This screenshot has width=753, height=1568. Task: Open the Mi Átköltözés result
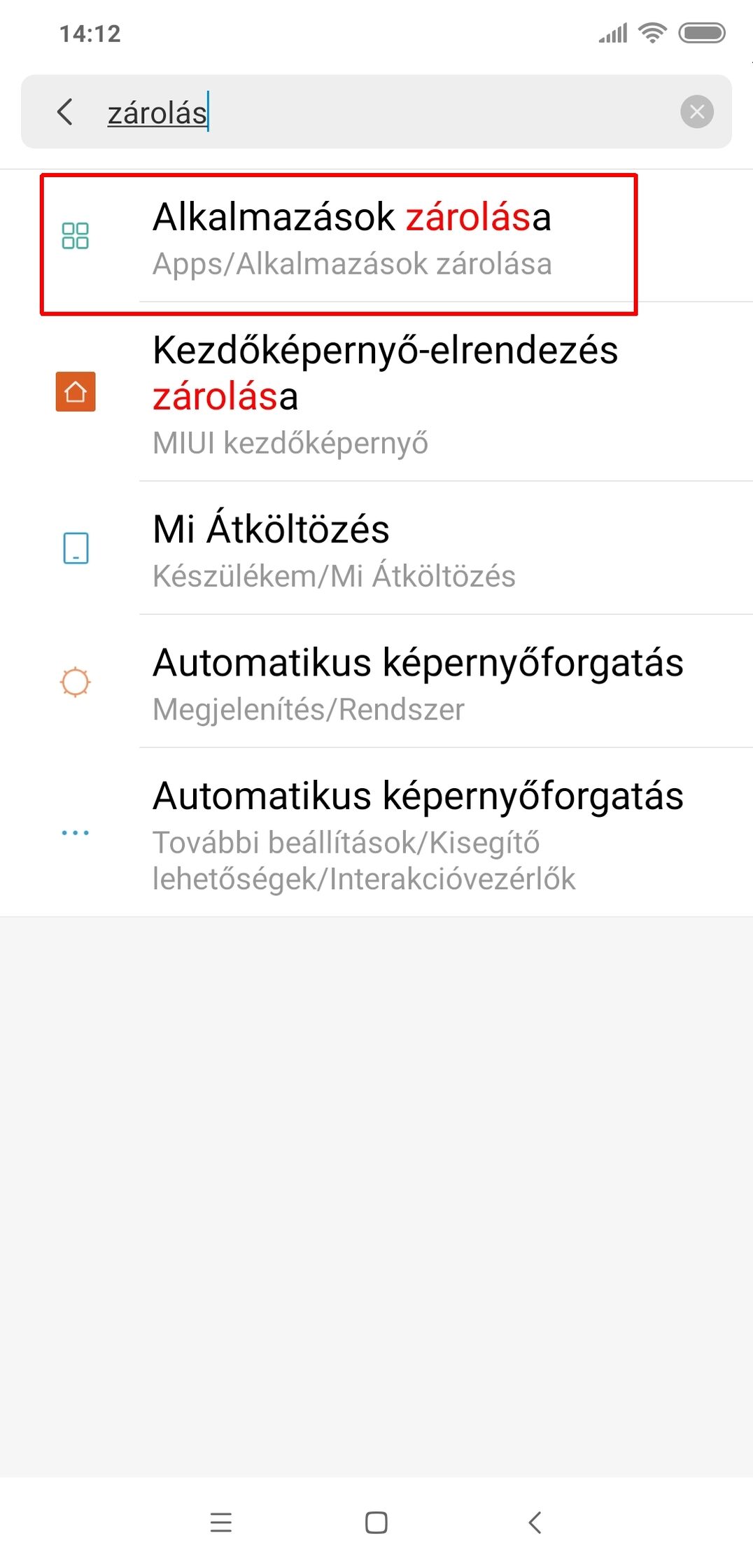pyautogui.click(x=376, y=548)
